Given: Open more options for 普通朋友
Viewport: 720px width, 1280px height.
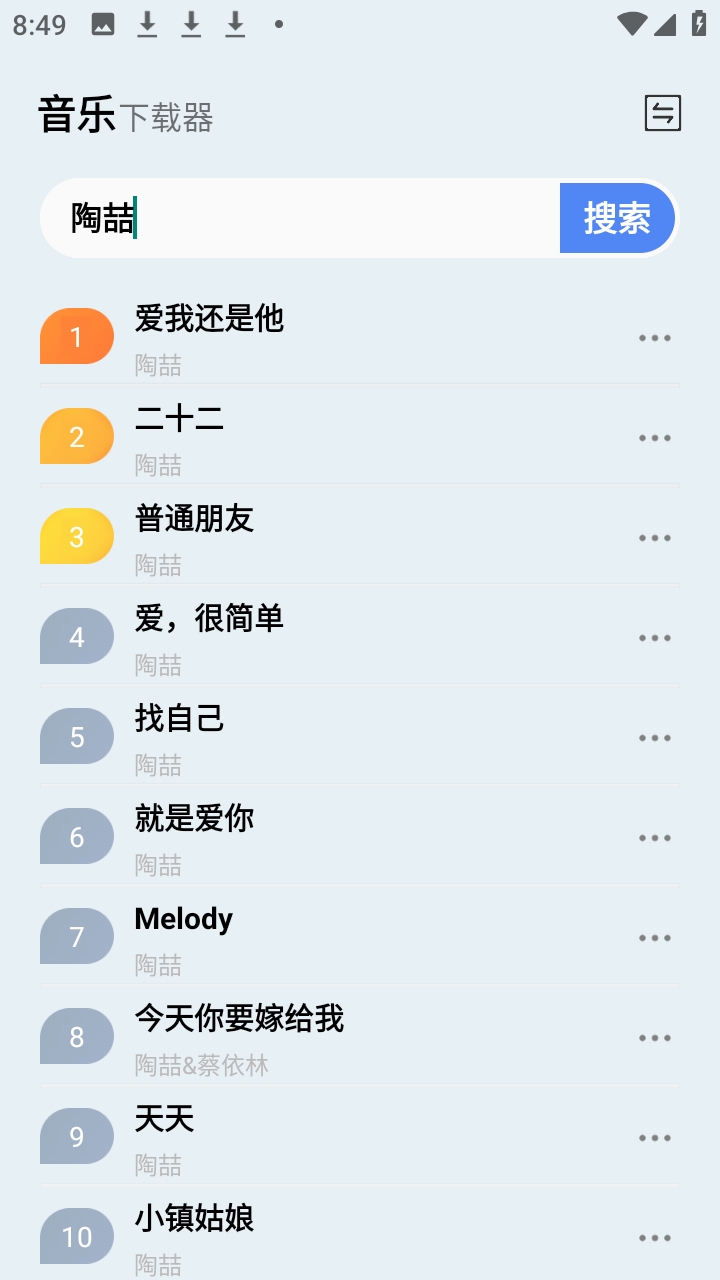Looking at the screenshot, I should (x=655, y=537).
